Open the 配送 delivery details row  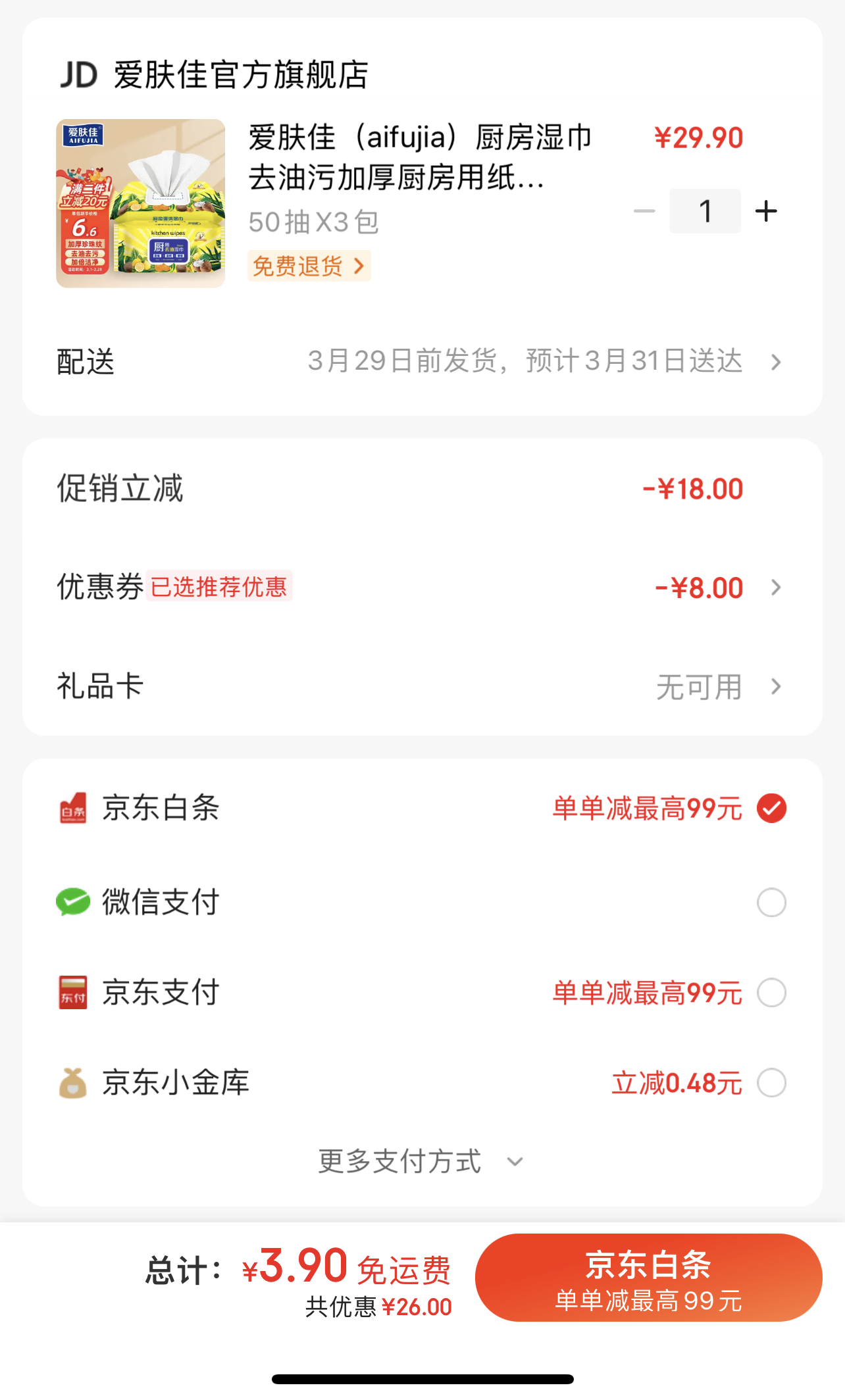[x=421, y=361]
